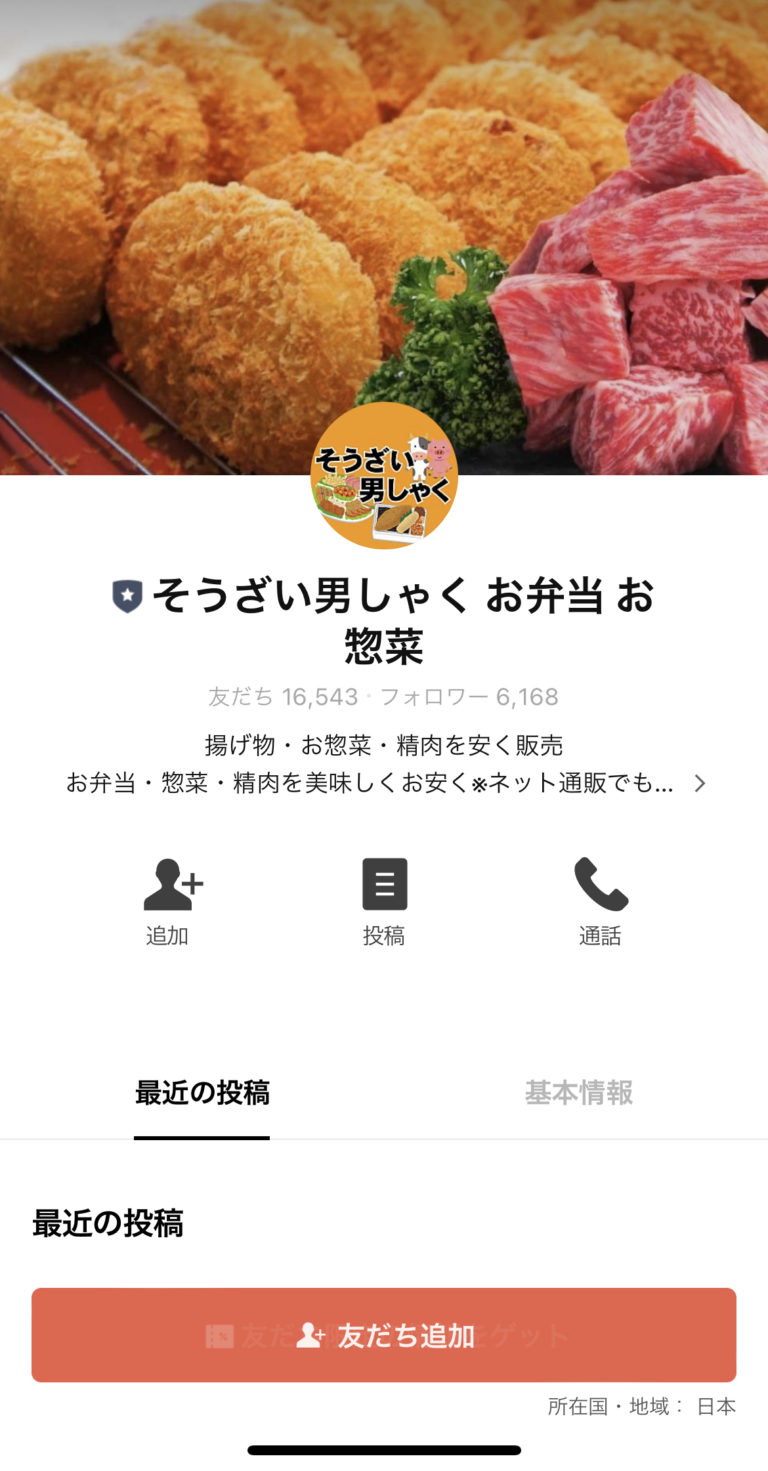Click the verified badge shield icon
The image size is (768, 1471).
point(125,595)
